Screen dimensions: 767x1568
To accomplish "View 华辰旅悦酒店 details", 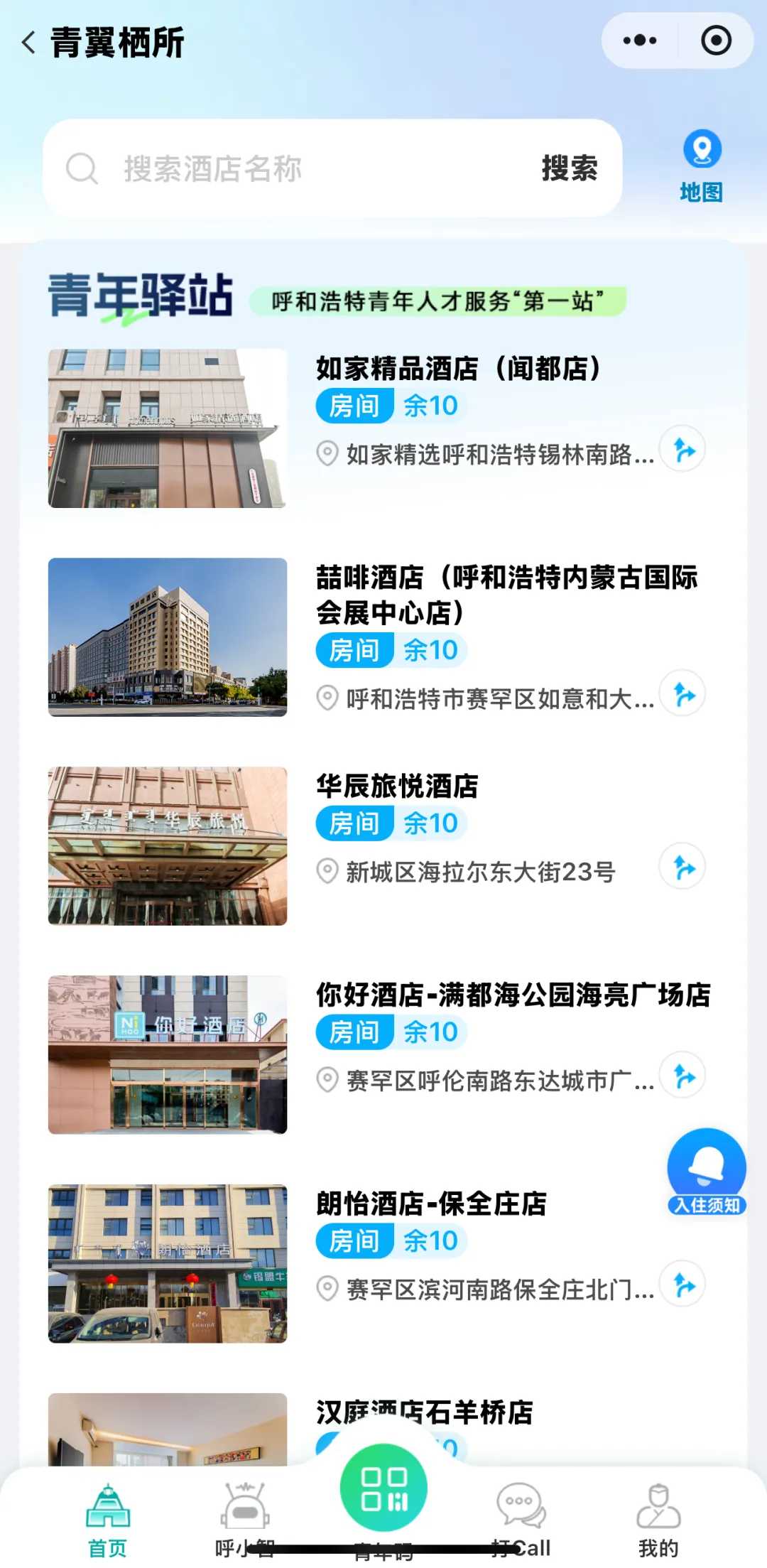I will point(398,786).
